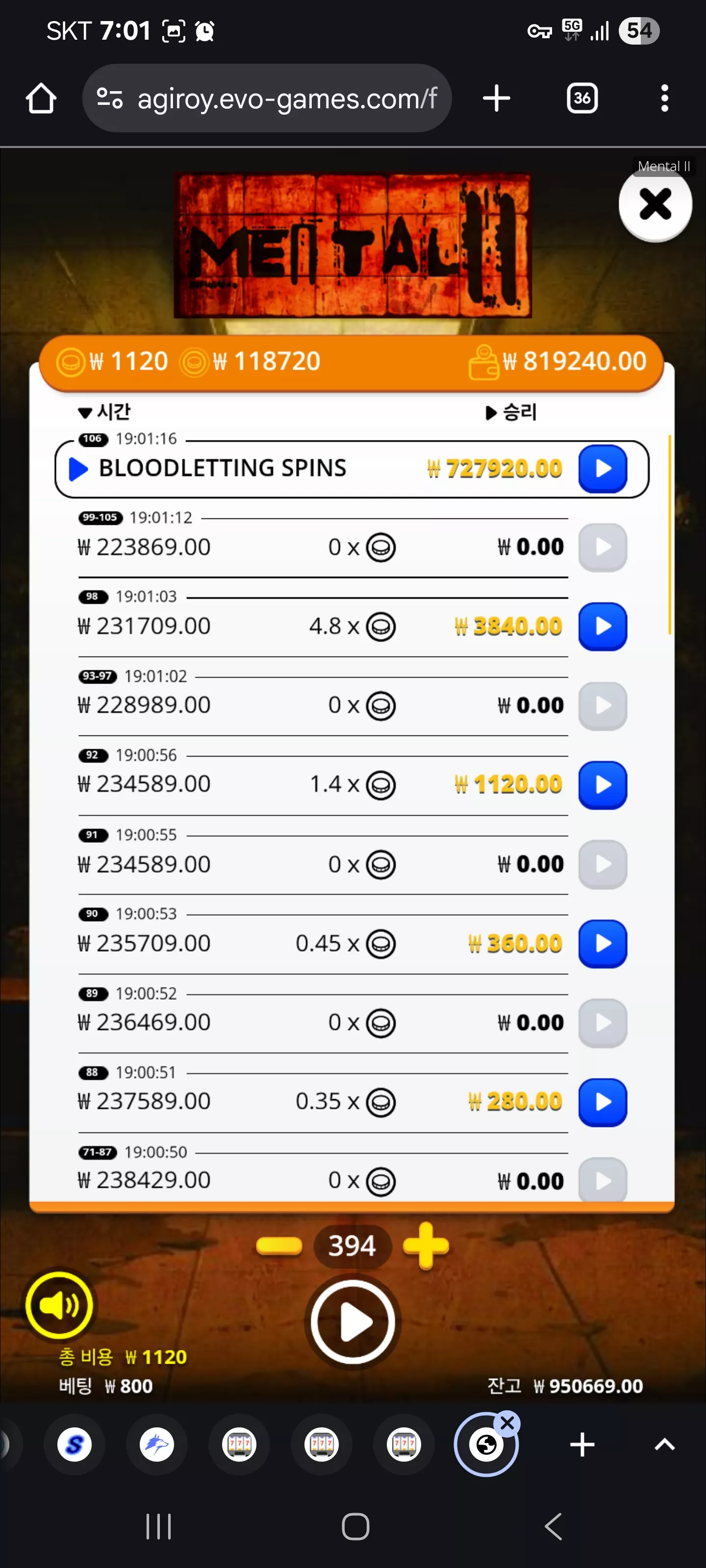
Task: Sort history by 시간 column
Action: [104, 412]
